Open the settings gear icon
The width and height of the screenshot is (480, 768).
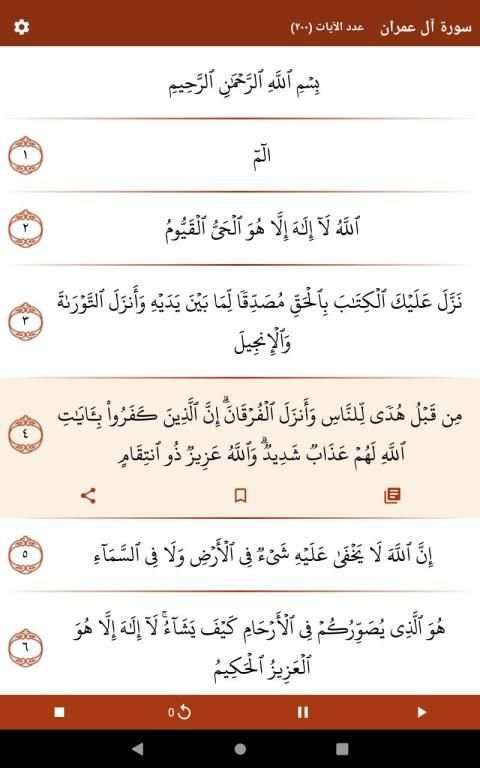pos(21,26)
